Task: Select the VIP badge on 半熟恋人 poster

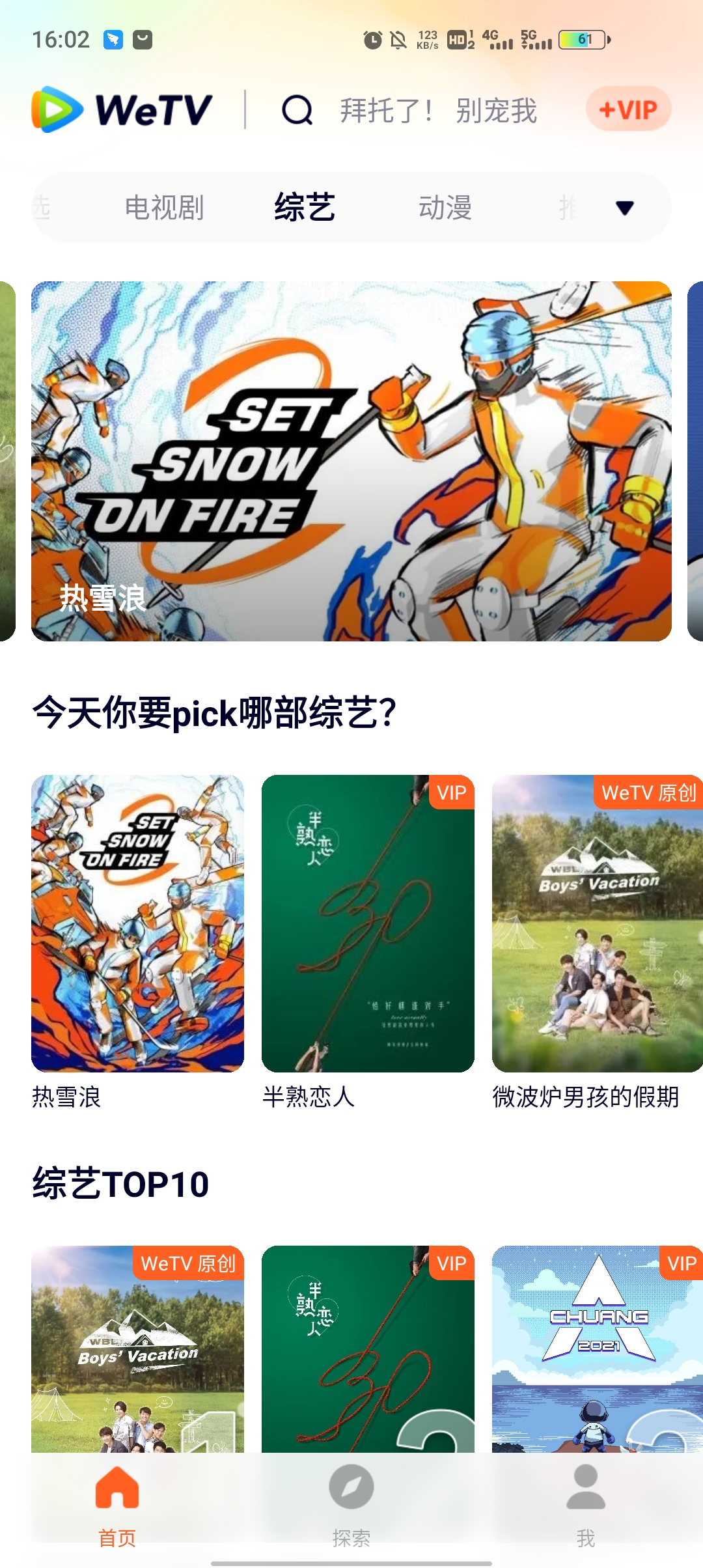Action: pyautogui.click(x=449, y=793)
